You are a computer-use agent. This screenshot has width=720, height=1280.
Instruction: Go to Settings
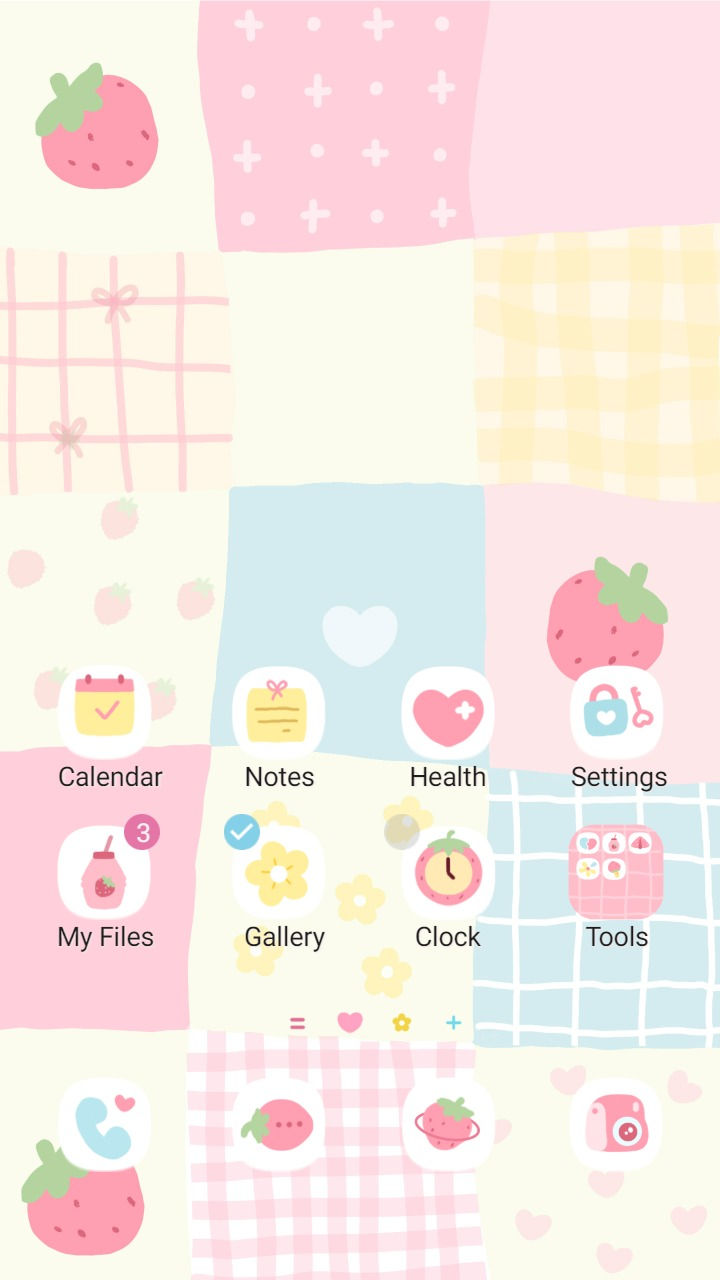(x=617, y=713)
